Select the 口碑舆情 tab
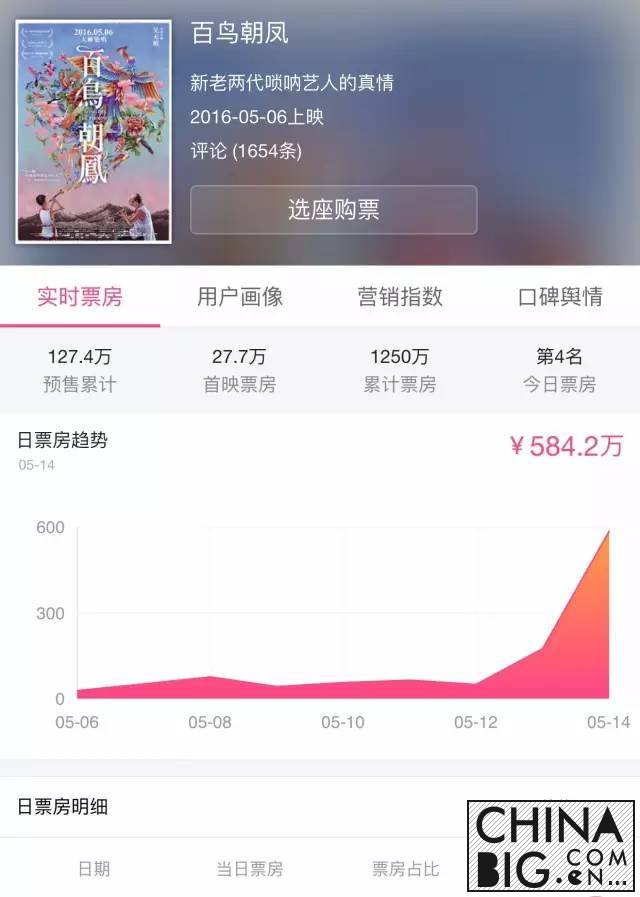640x897 pixels. (x=560, y=297)
